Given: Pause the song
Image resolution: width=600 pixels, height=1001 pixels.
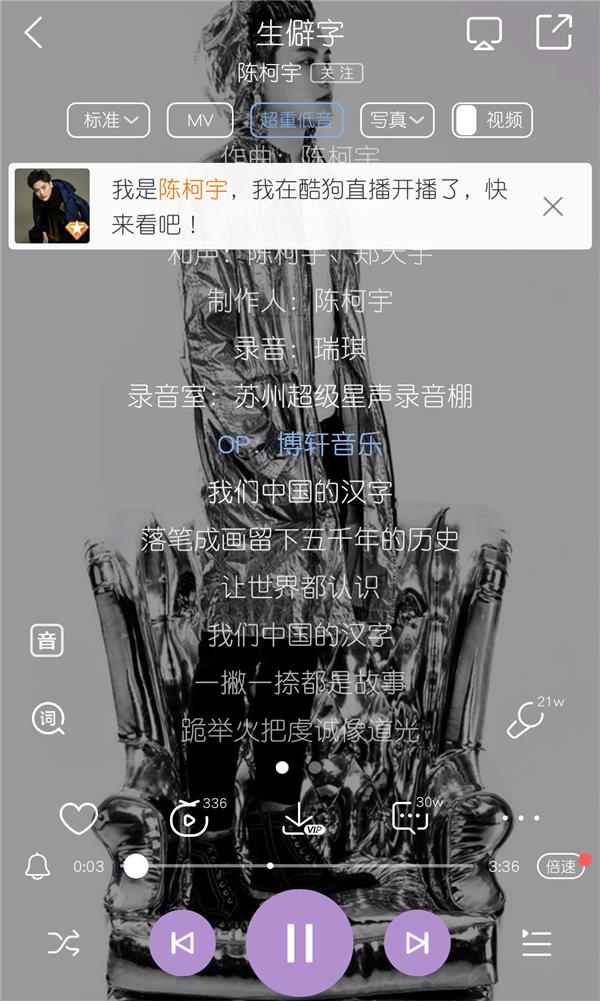Looking at the screenshot, I should tap(299, 942).
